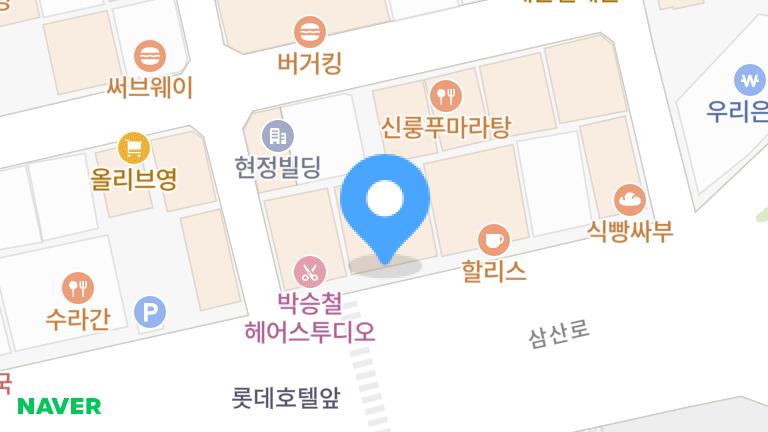Select the 박승철 헤어스투디오 salon marker
Viewport: 768px width, 432px height.
click(x=309, y=270)
